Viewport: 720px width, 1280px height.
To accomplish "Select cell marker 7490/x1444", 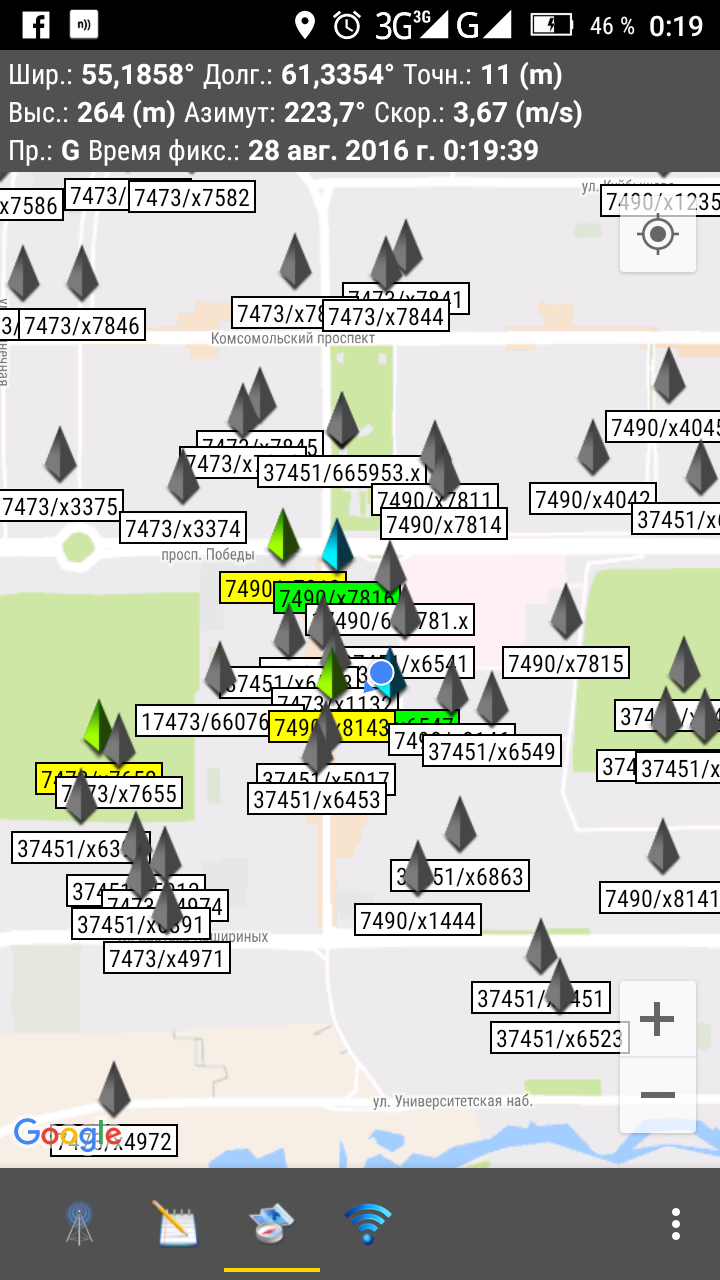I will click(418, 919).
